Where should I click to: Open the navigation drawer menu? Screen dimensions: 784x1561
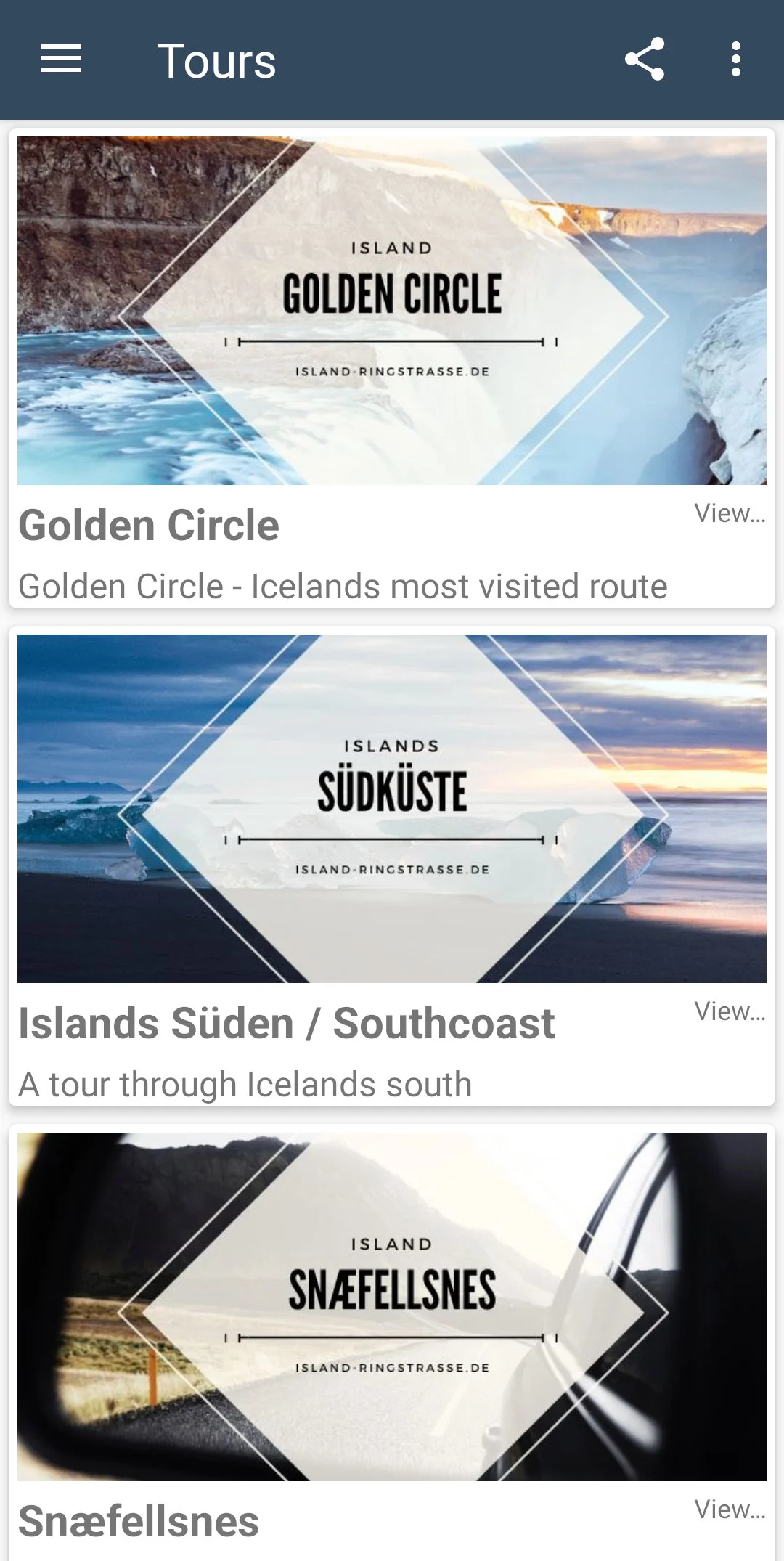[61, 59]
